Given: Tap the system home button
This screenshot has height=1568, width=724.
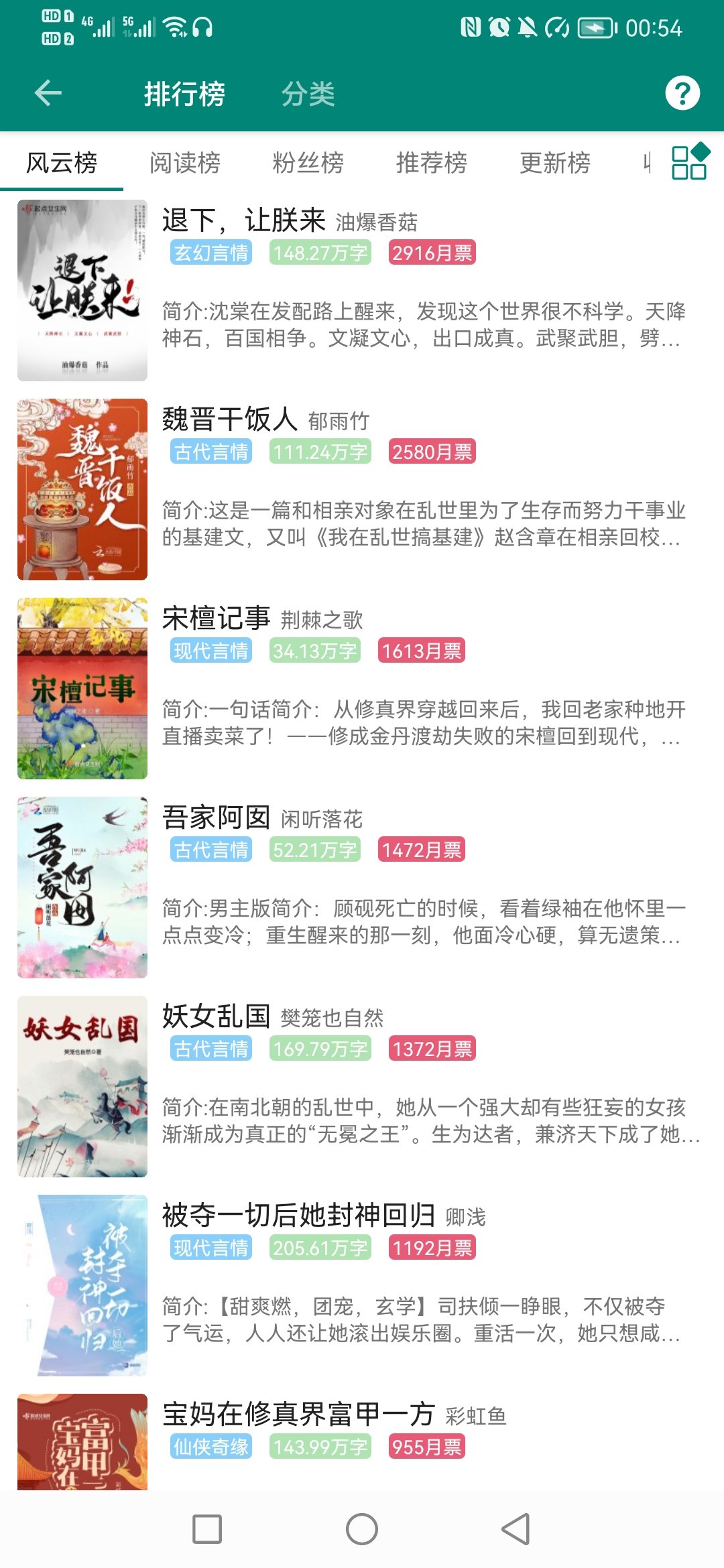Looking at the screenshot, I should [x=362, y=1529].
